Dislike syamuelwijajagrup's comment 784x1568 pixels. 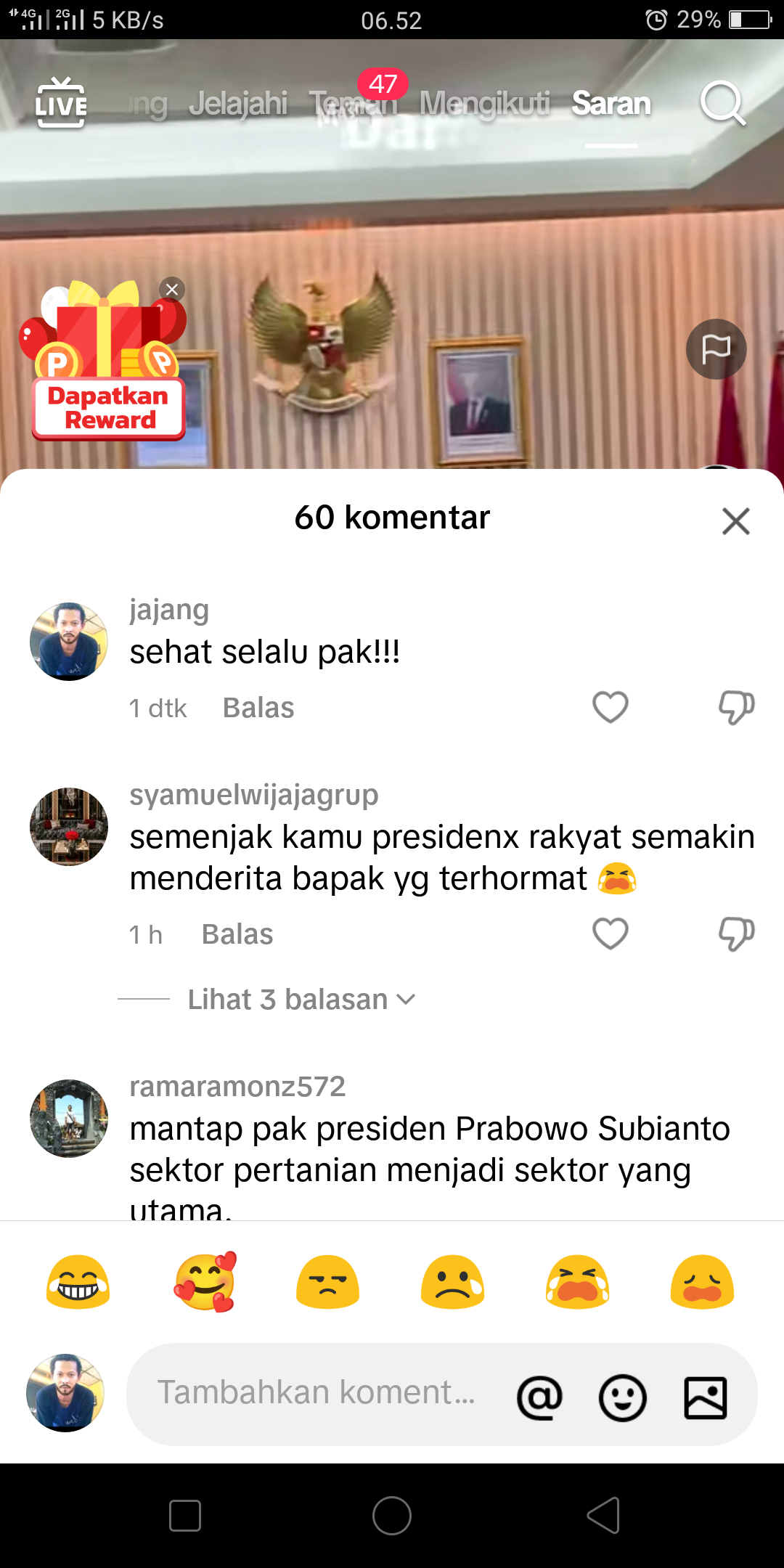point(736,934)
